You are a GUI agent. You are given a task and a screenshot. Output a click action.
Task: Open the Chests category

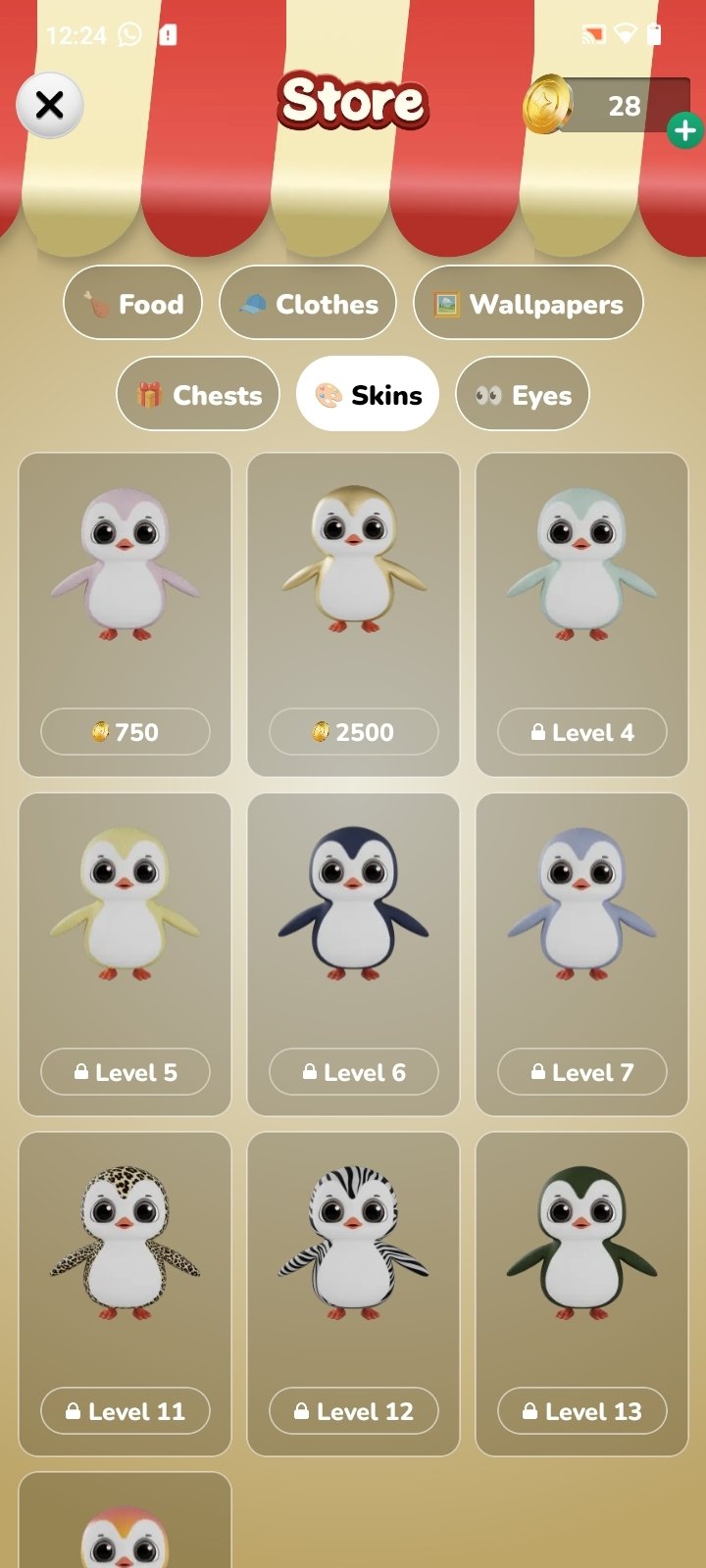(198, 394)
